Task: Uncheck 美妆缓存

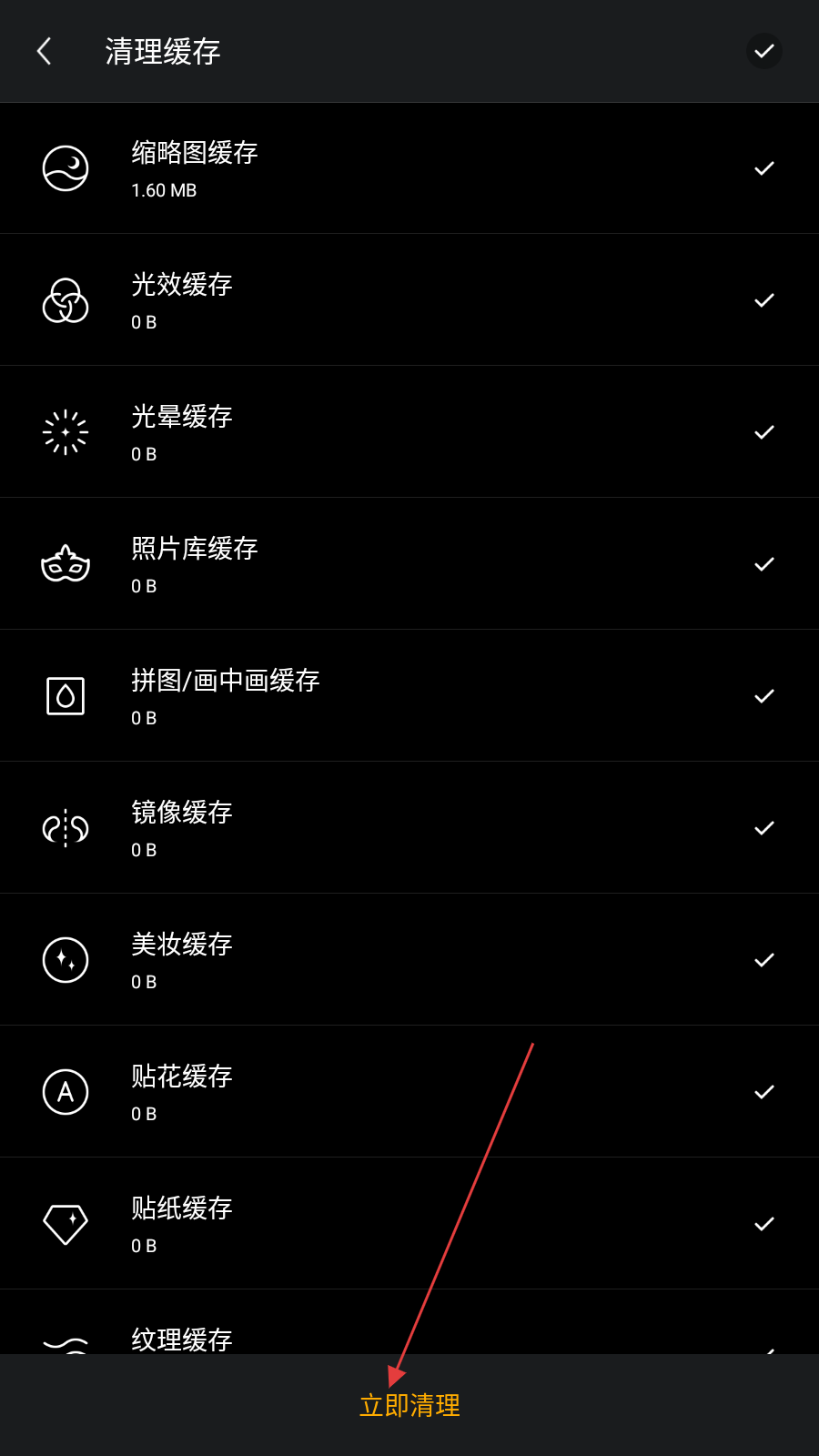Action: click(764, 960)
